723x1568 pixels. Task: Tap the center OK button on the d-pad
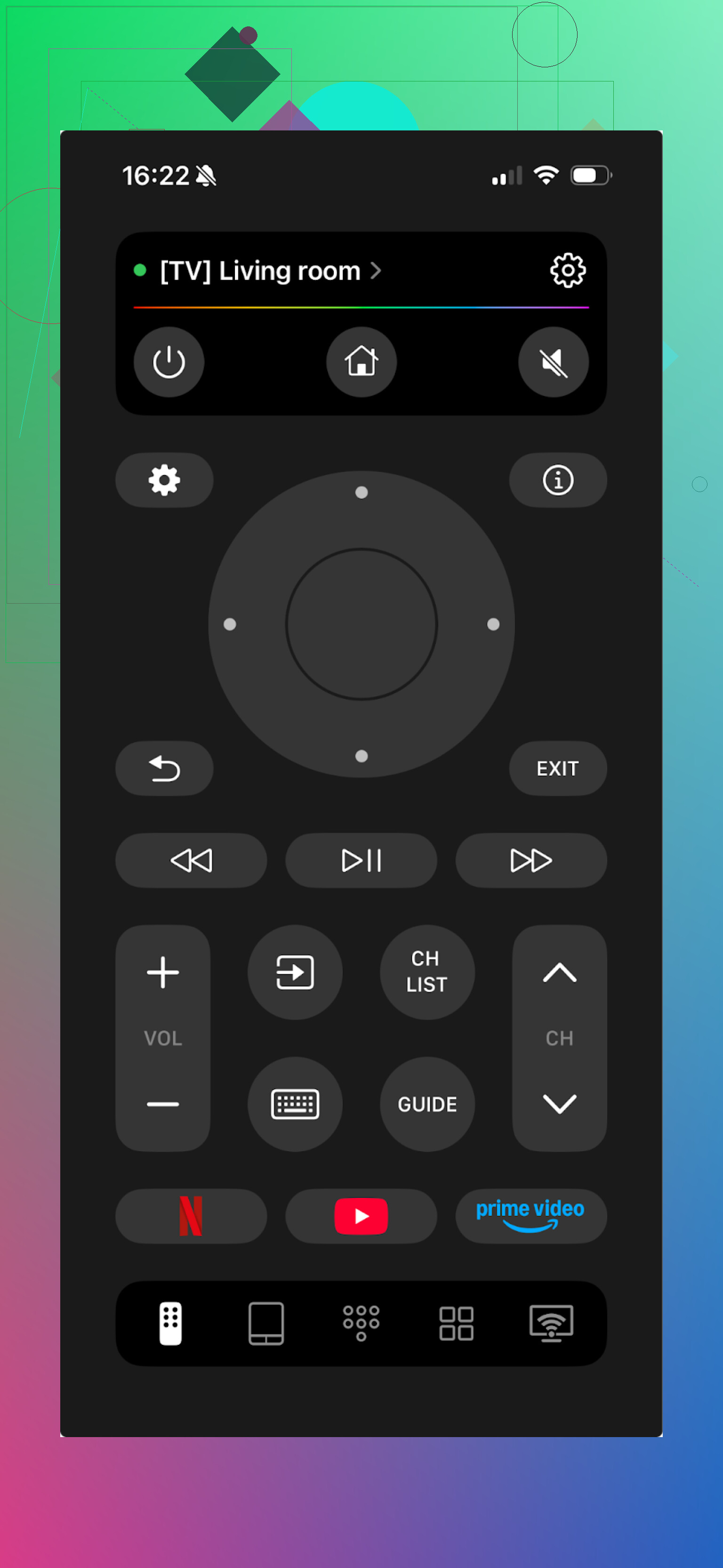click(x=361, y=624)
